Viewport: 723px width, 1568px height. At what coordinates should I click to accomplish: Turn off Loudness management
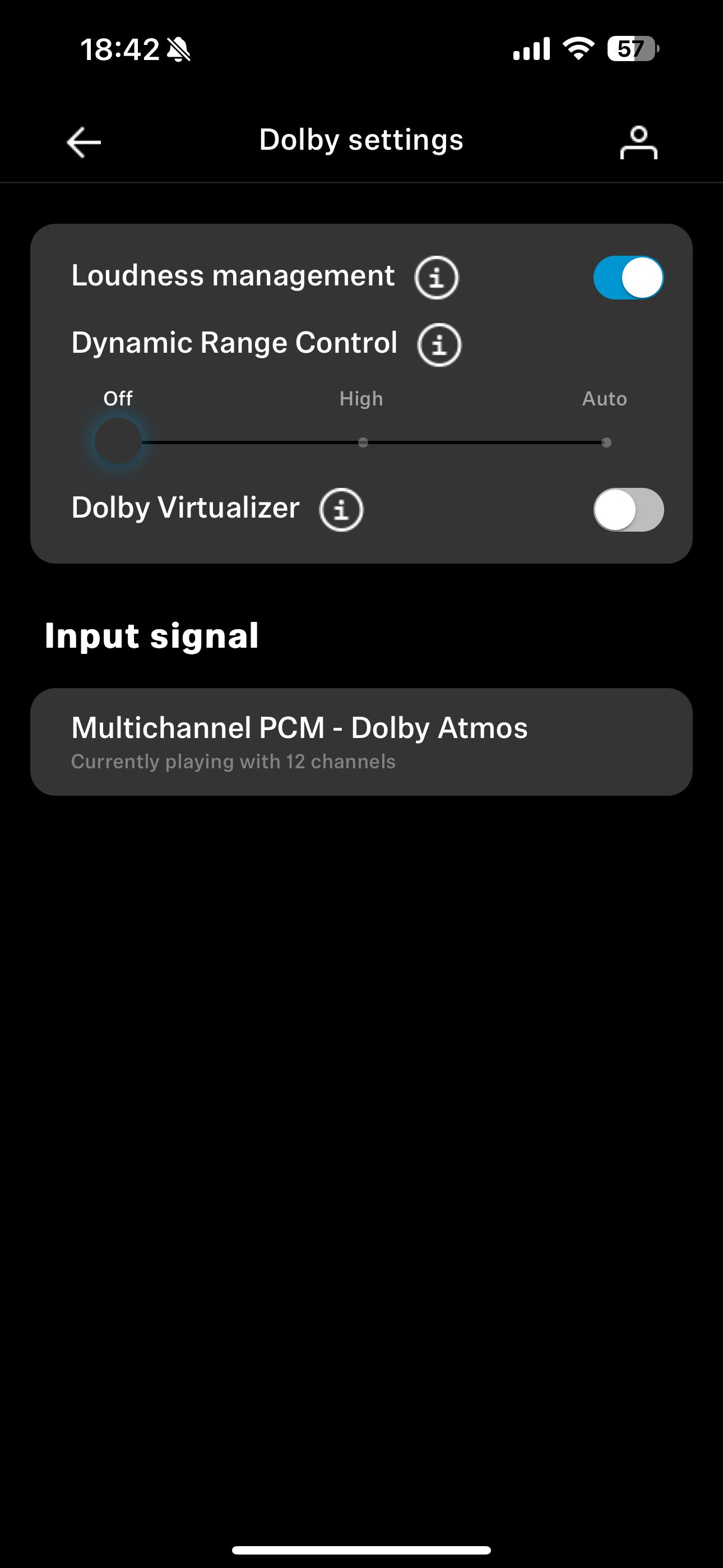628,278
